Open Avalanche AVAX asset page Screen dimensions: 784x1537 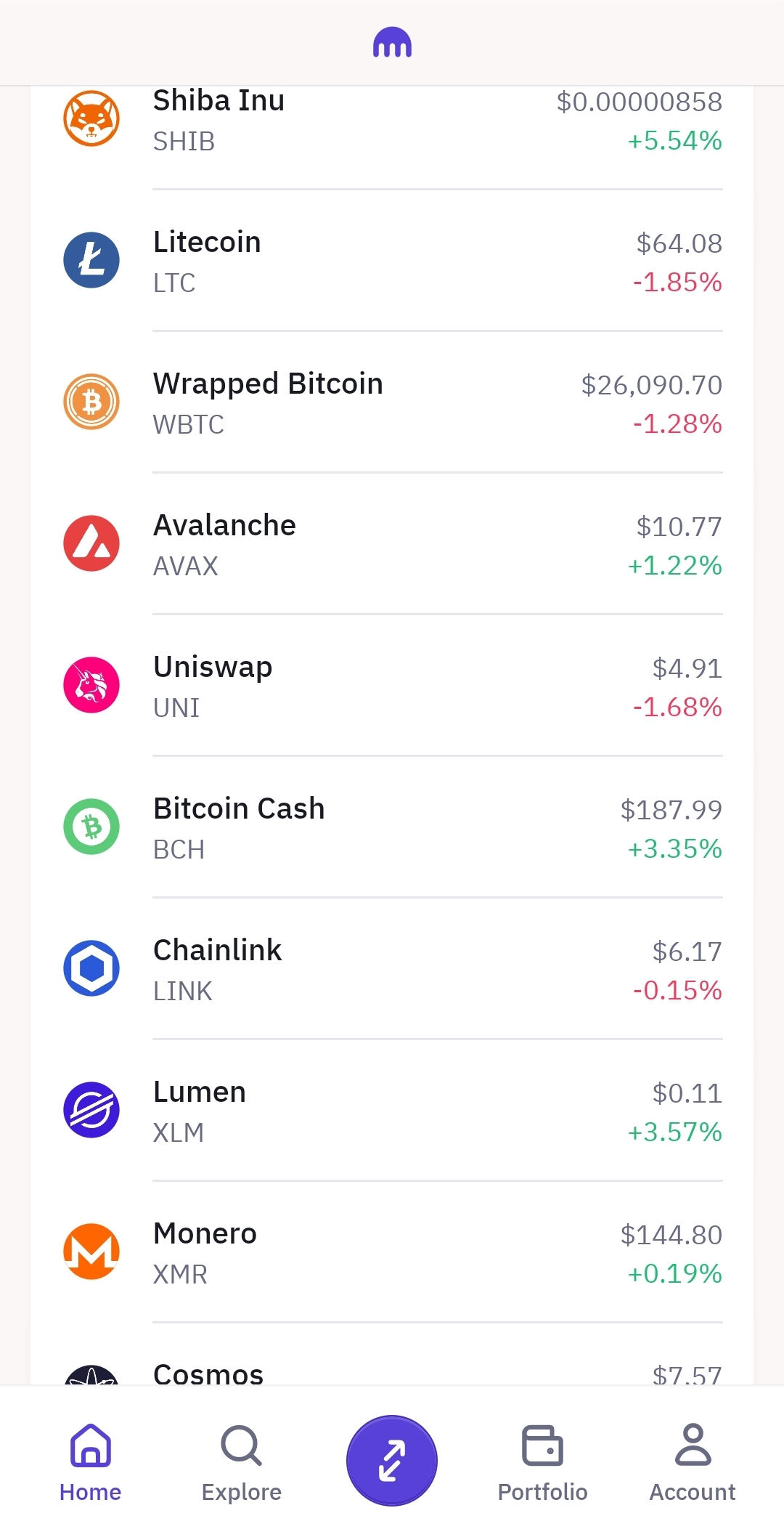tap(392, 545)
